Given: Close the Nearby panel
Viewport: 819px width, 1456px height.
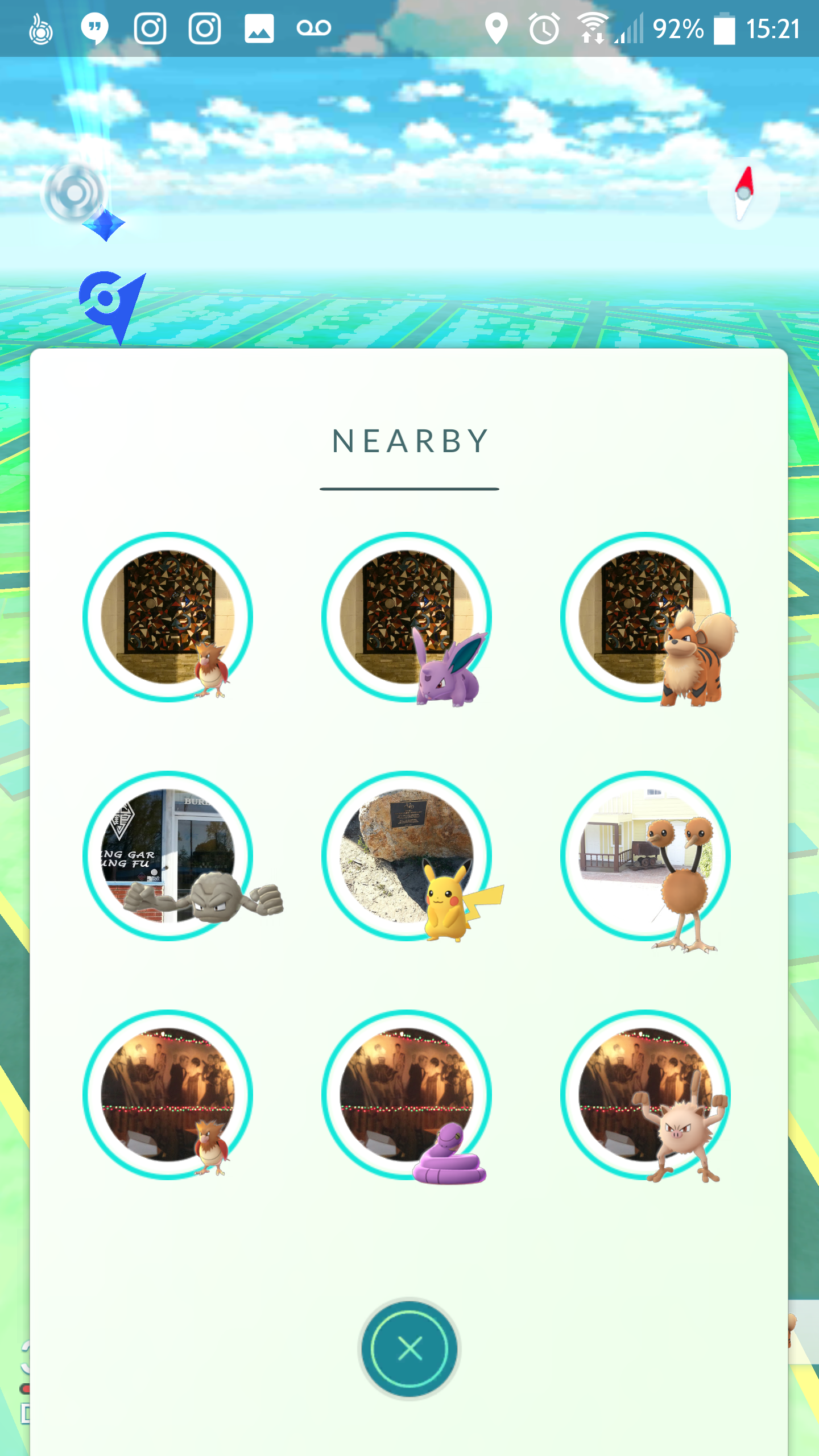Looking at the screenshot, I should point(409,1349).
